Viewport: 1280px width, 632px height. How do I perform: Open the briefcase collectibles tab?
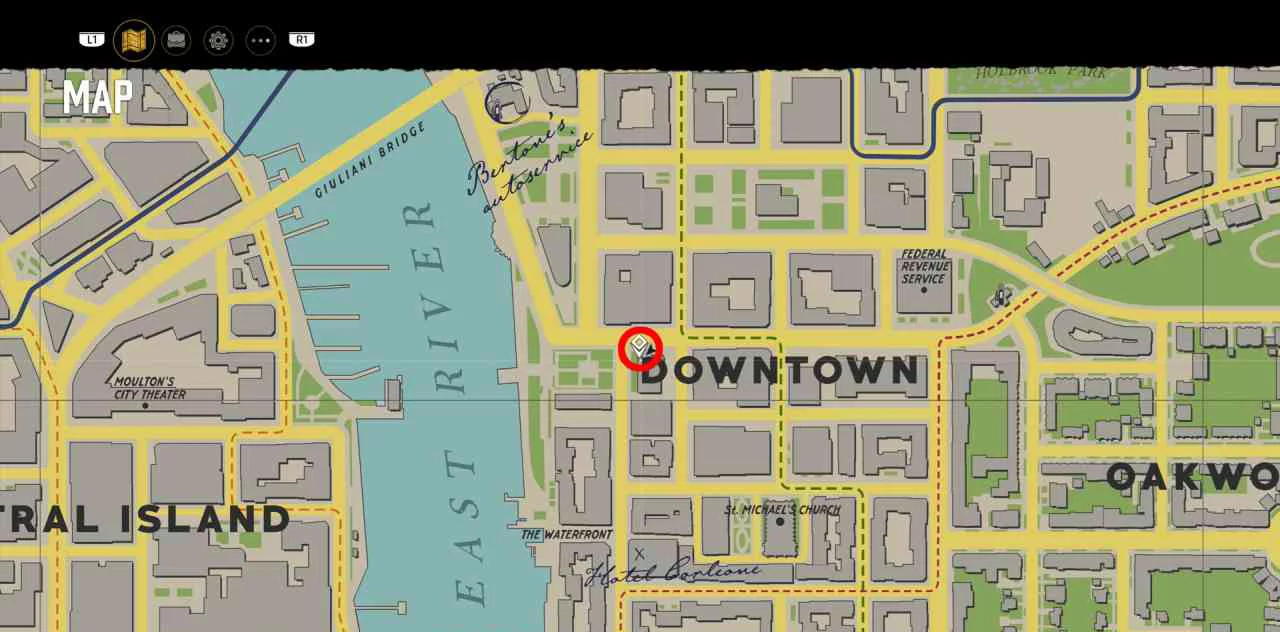pyautogui.click(x=177, y=40)
